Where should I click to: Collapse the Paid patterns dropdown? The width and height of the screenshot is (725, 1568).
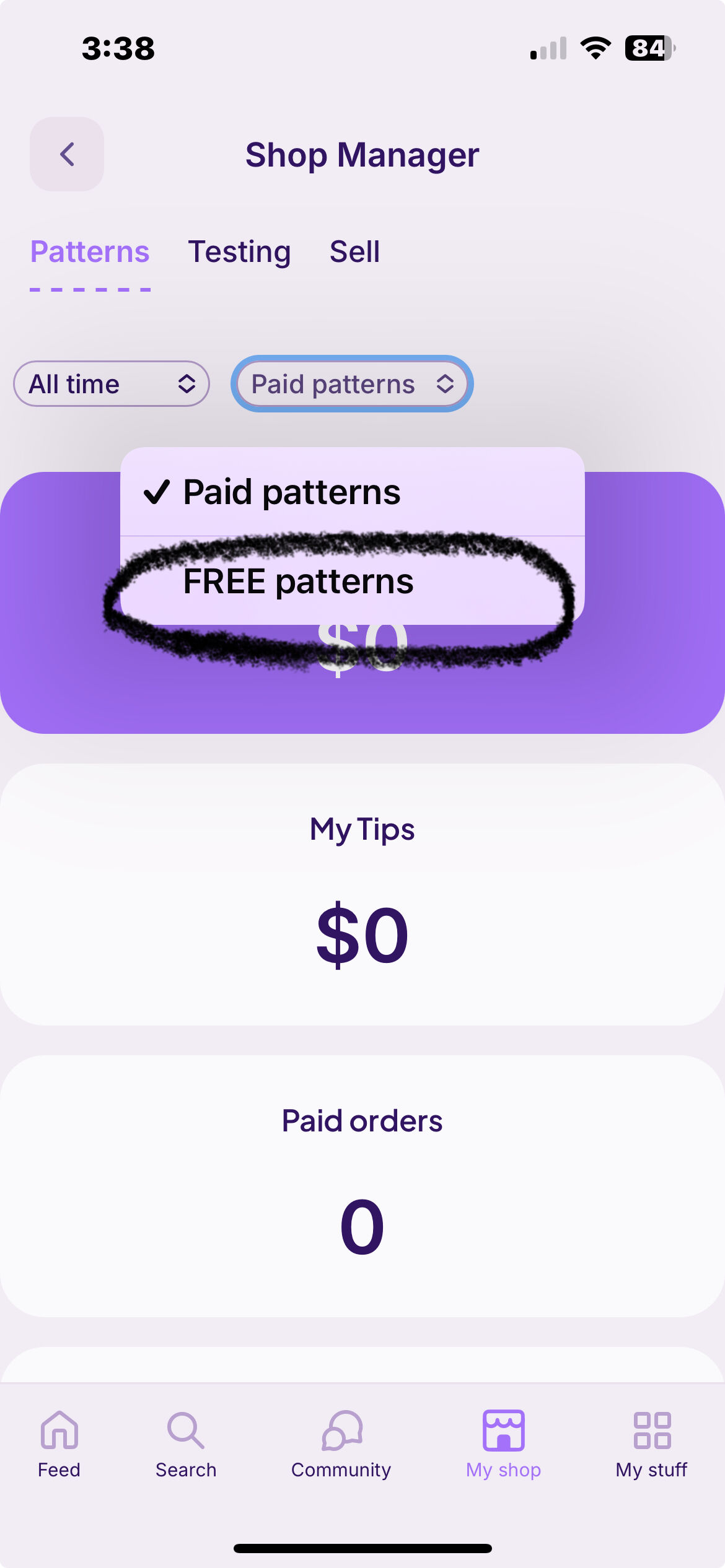(352, 384)
